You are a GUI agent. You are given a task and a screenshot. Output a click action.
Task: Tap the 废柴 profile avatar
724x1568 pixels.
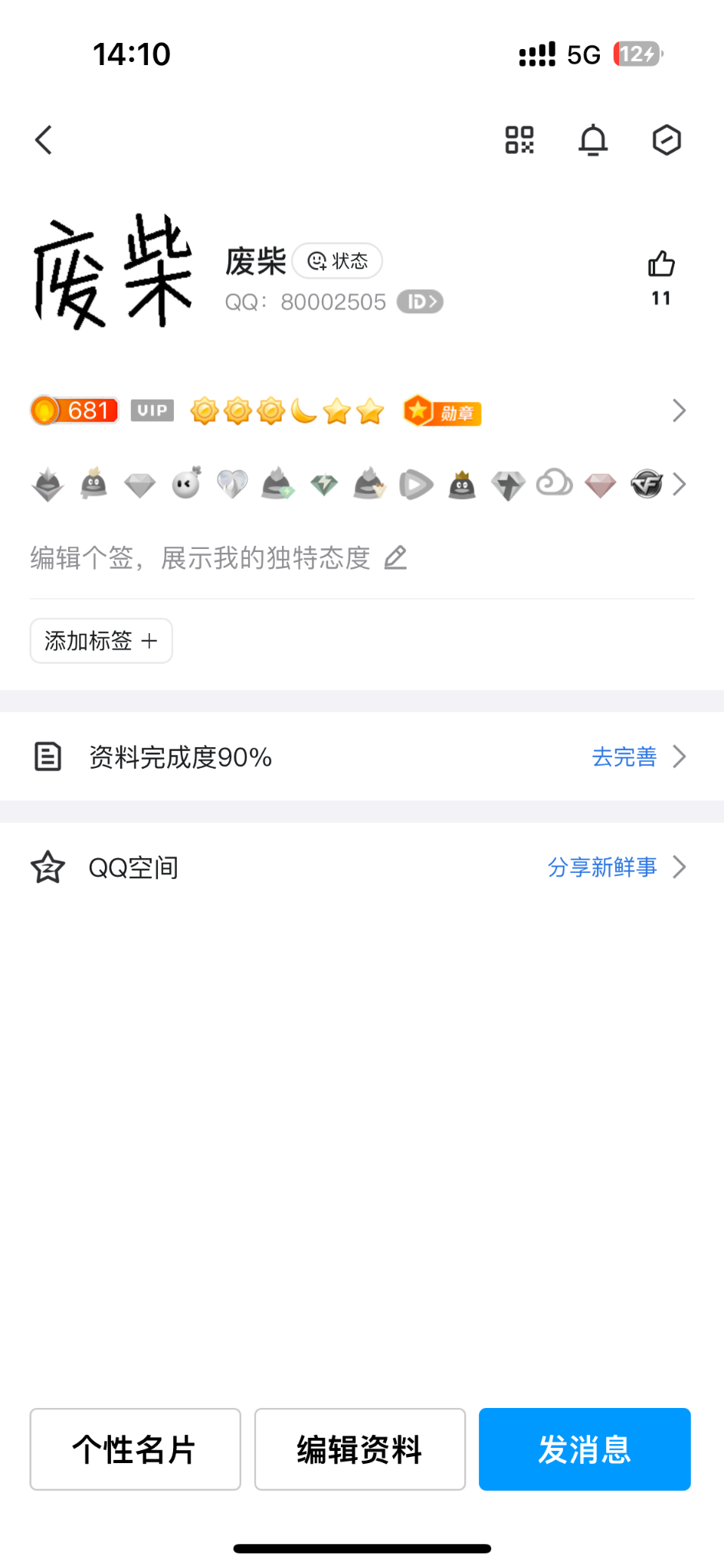click(112, 272)
